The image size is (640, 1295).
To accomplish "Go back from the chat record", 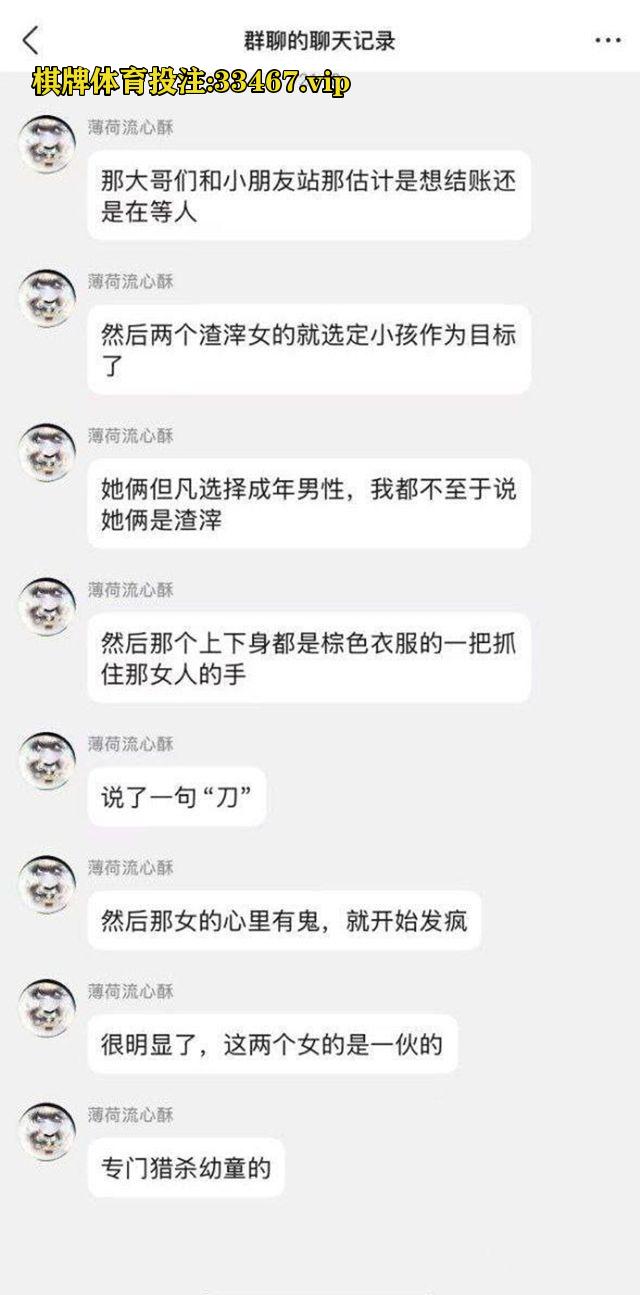I will click(x=31, y=40).
